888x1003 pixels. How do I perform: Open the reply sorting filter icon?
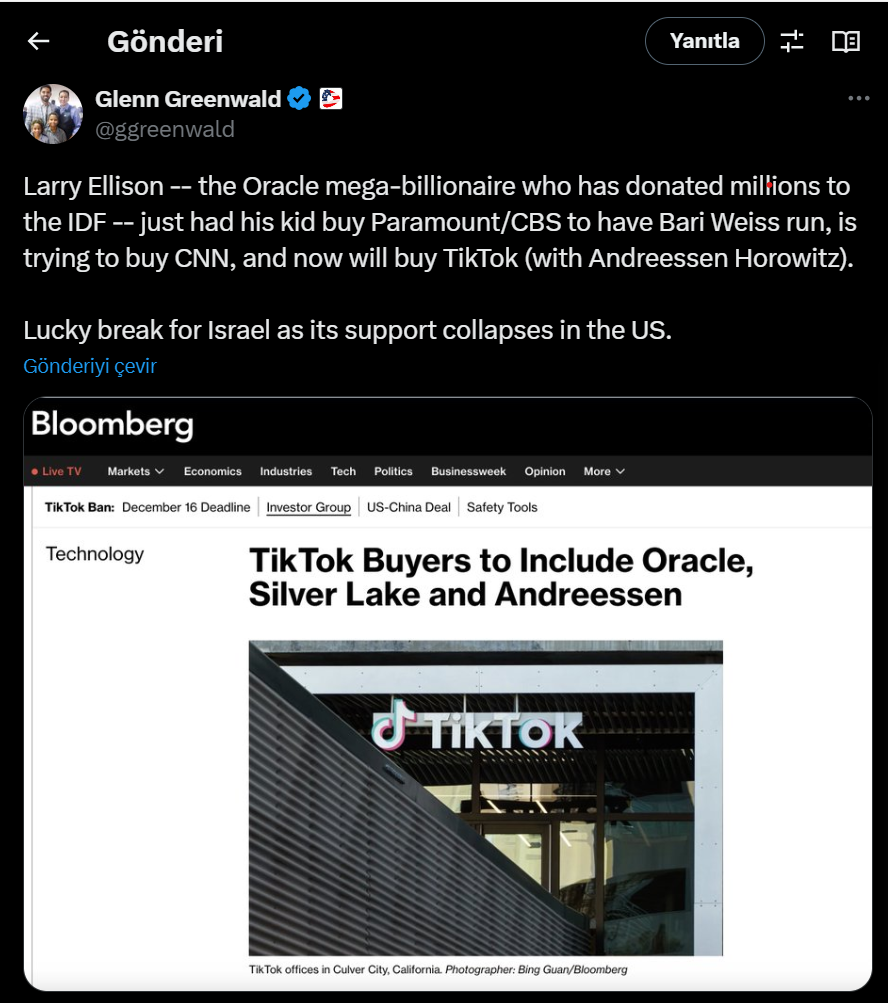click(x=792, y=41)
